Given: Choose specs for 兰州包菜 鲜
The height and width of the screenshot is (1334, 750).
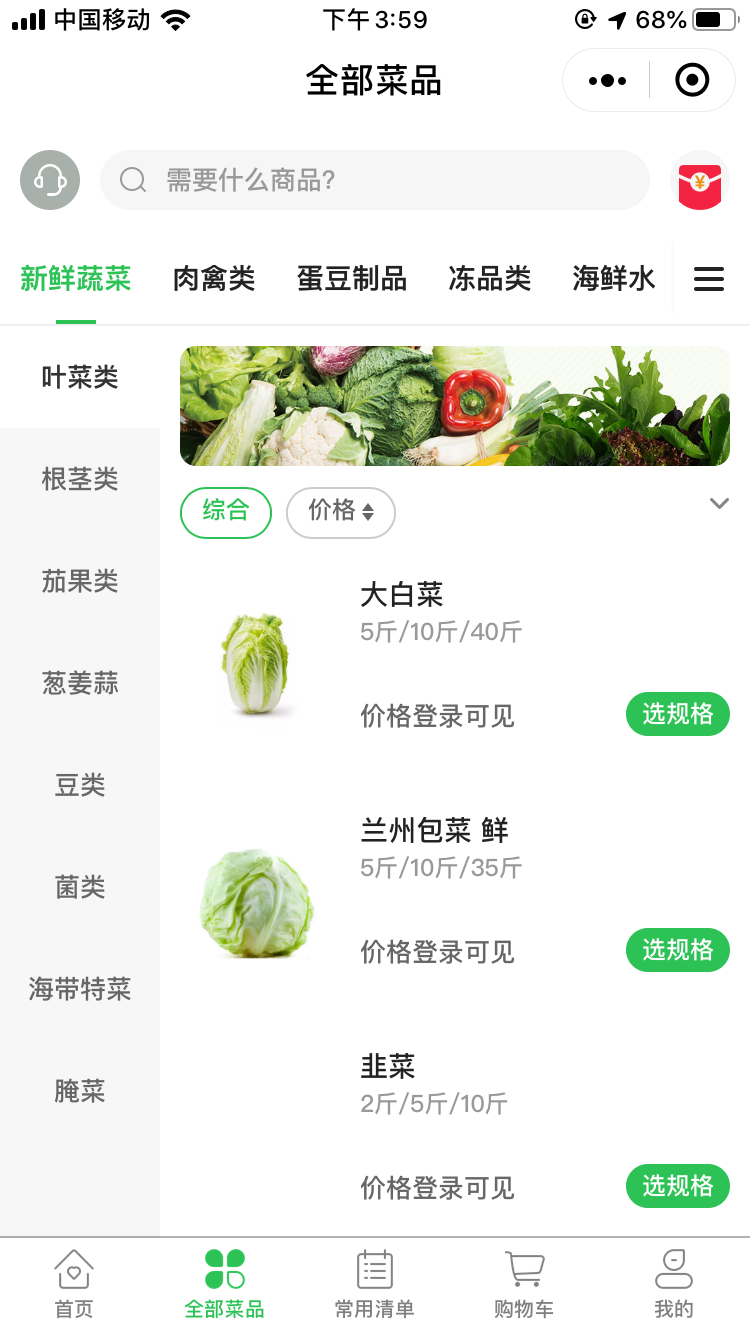Looking at the screenshot, I should click(x=678, y=950).
